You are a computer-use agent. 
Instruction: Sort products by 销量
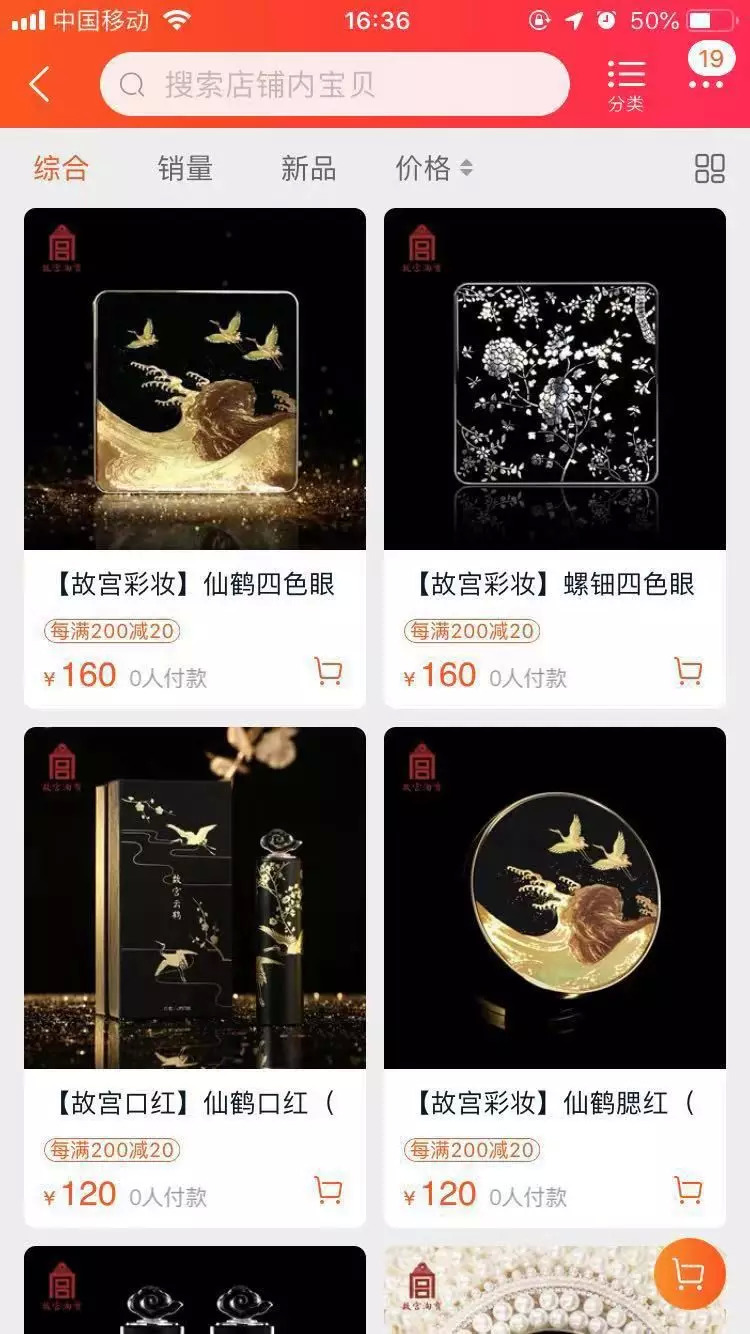tap(185, 168)
